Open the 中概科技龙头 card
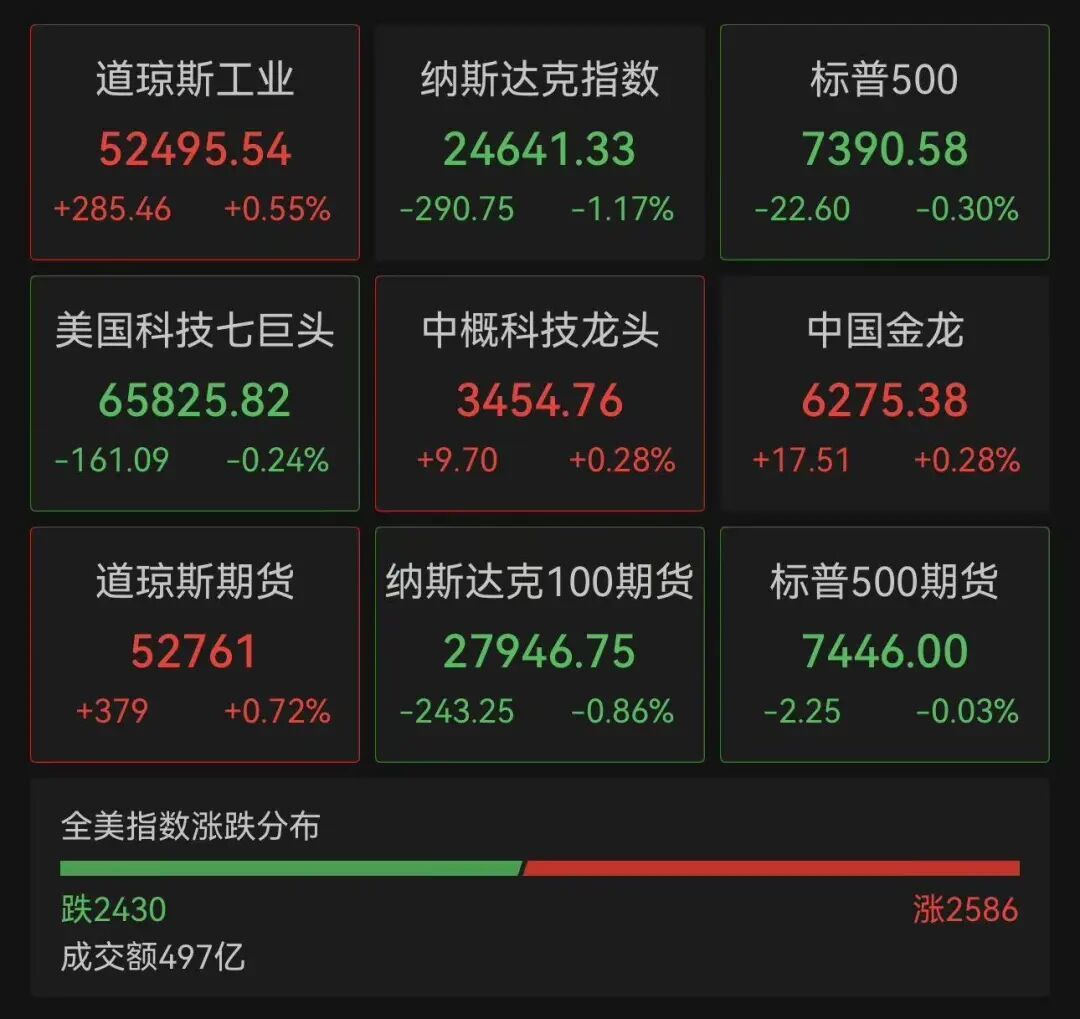The image size is (1080, 1019). (539, 393)
